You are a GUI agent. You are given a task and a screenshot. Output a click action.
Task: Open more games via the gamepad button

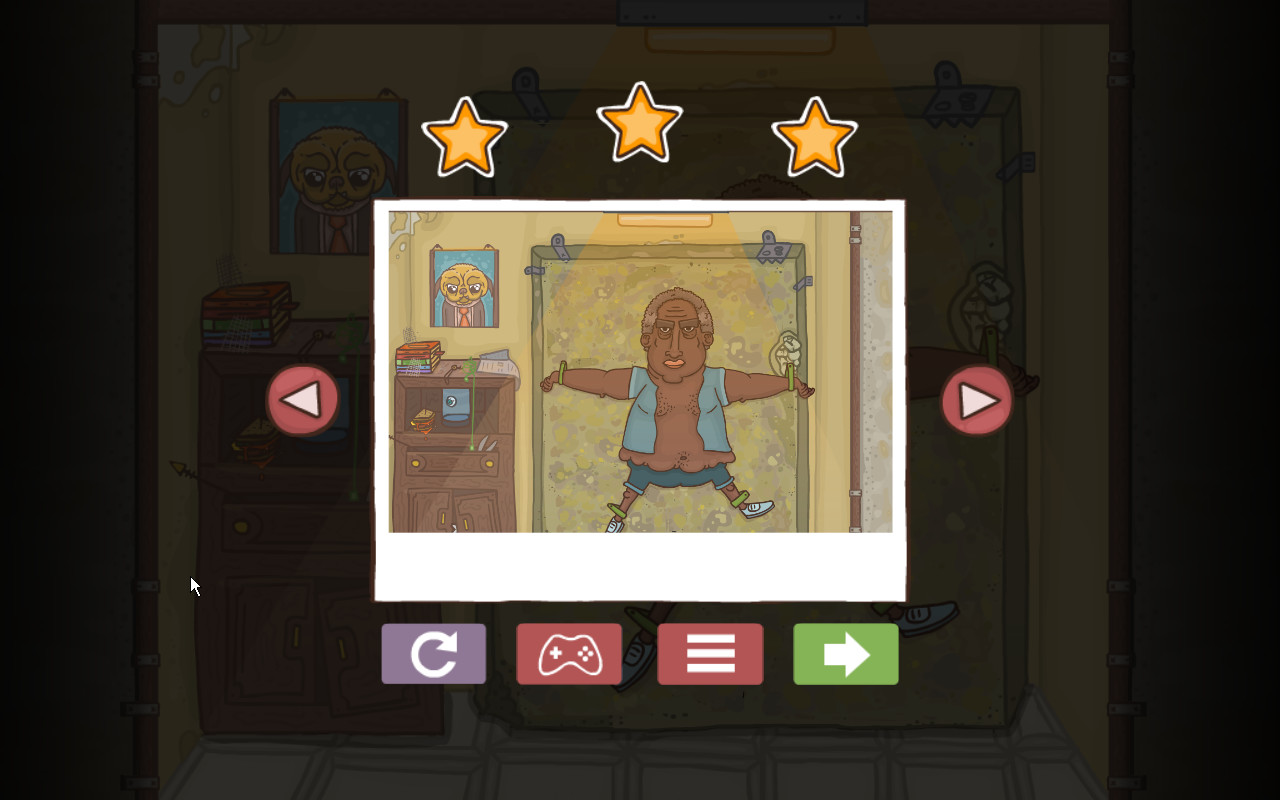569,654
